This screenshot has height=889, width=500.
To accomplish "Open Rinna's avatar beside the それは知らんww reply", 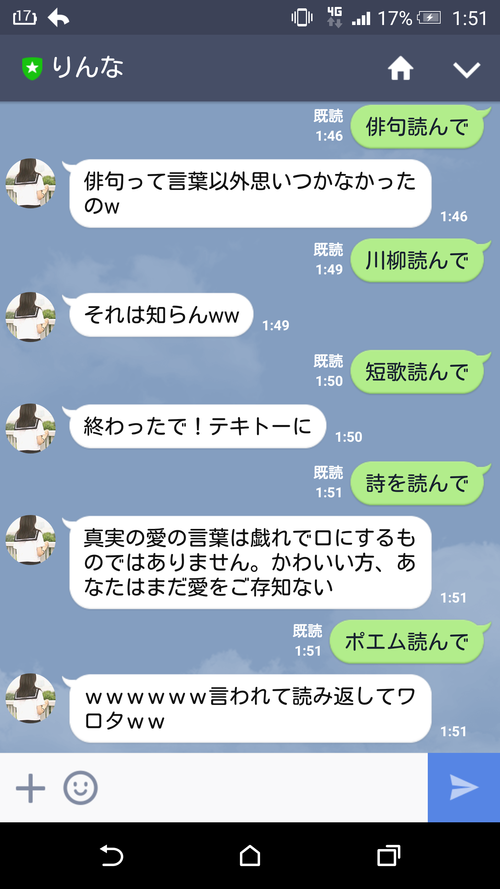I will tap(31, 317).
